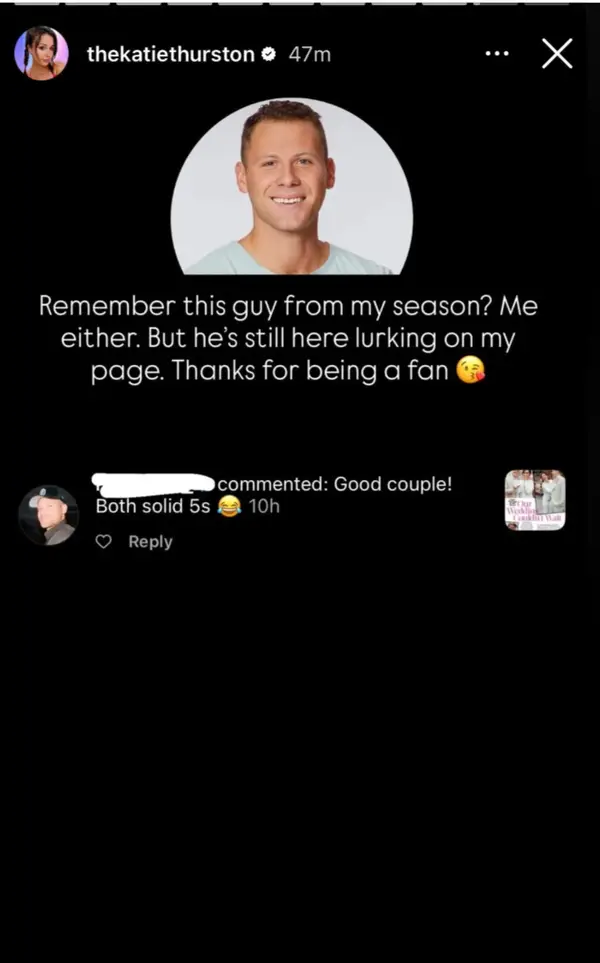Open thekatiethurston's profile picture
The height and width of the screenshot is (963, 600).
point(42,53)
